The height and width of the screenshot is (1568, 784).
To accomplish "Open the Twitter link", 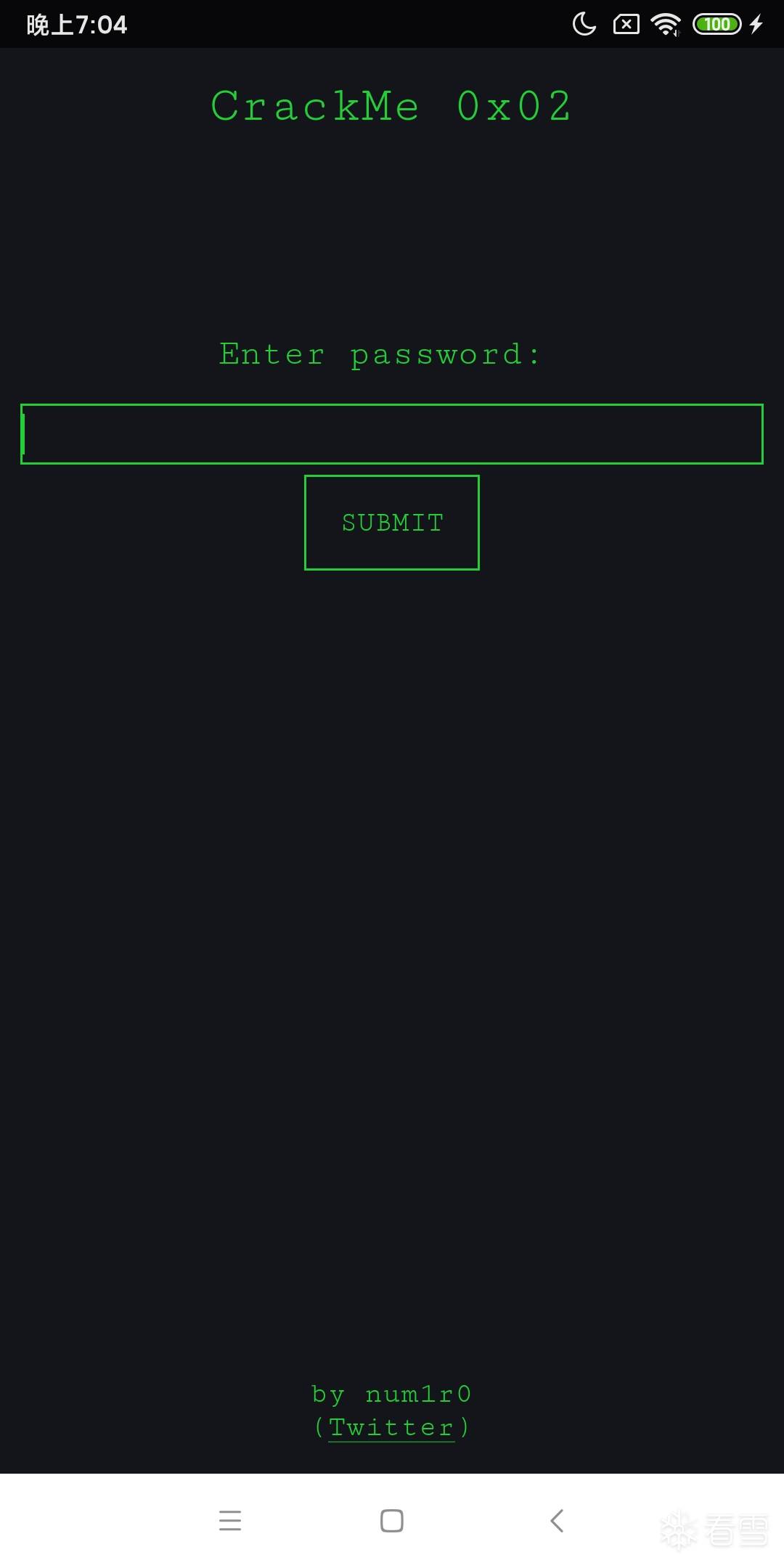I will (392, 1427).
